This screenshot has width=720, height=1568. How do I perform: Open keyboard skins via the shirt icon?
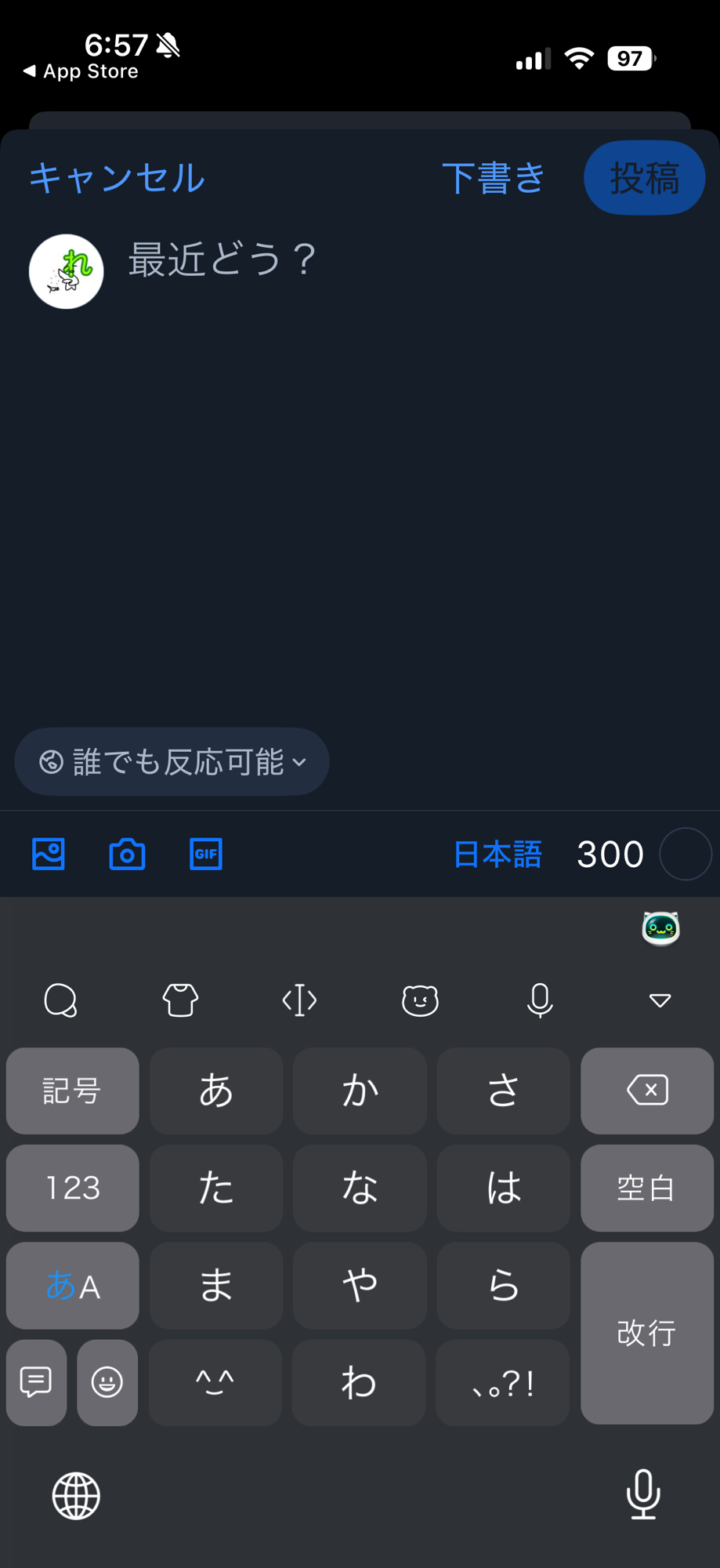(180, 1000)
